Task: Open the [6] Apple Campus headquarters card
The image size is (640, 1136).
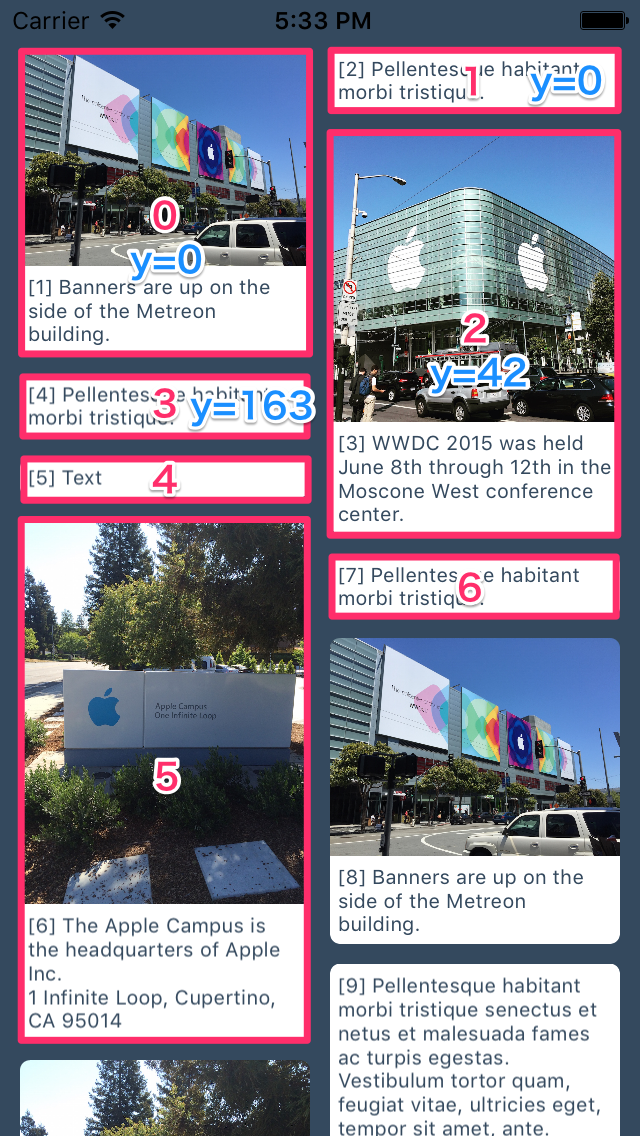Action: (165, 780)
